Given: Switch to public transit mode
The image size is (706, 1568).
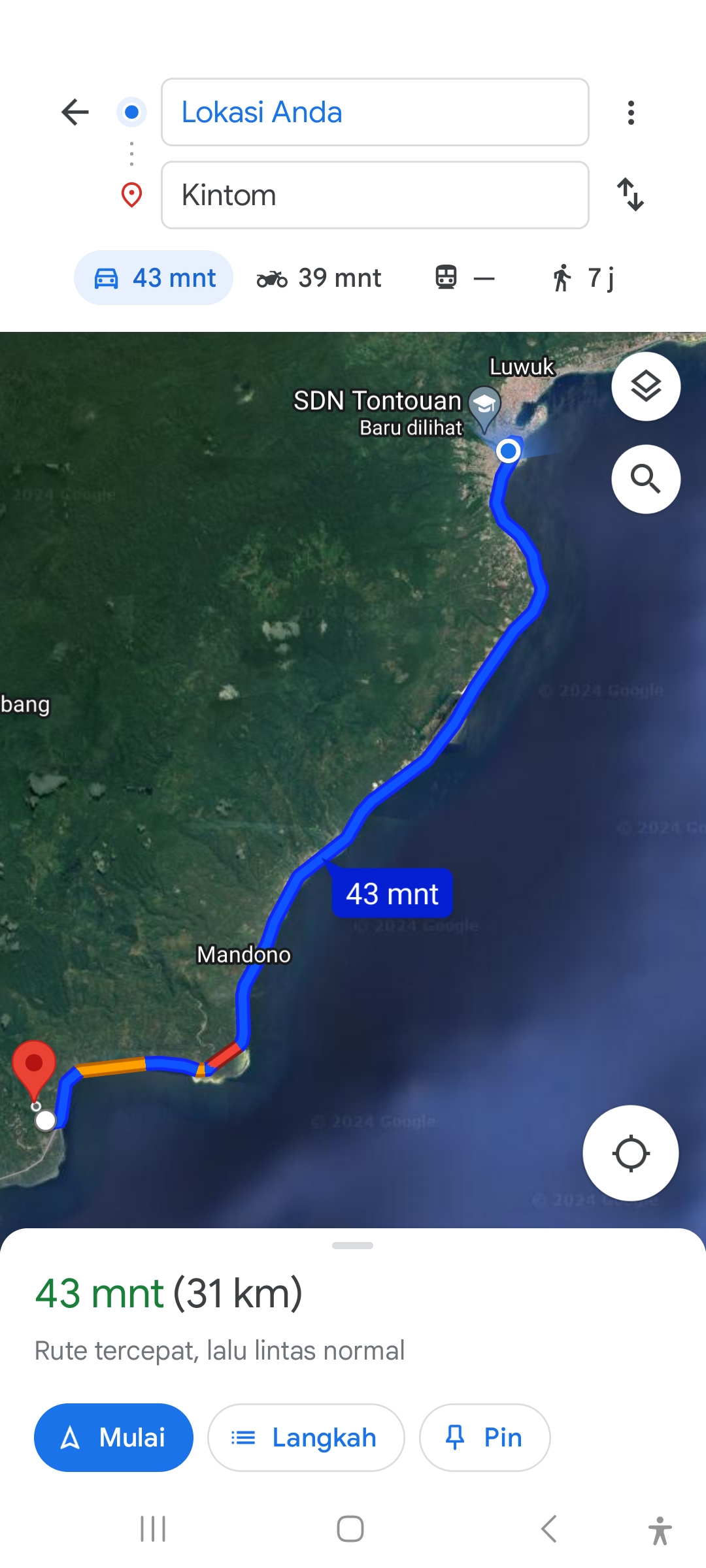Looking at the screenshot, I should (465, 278).
